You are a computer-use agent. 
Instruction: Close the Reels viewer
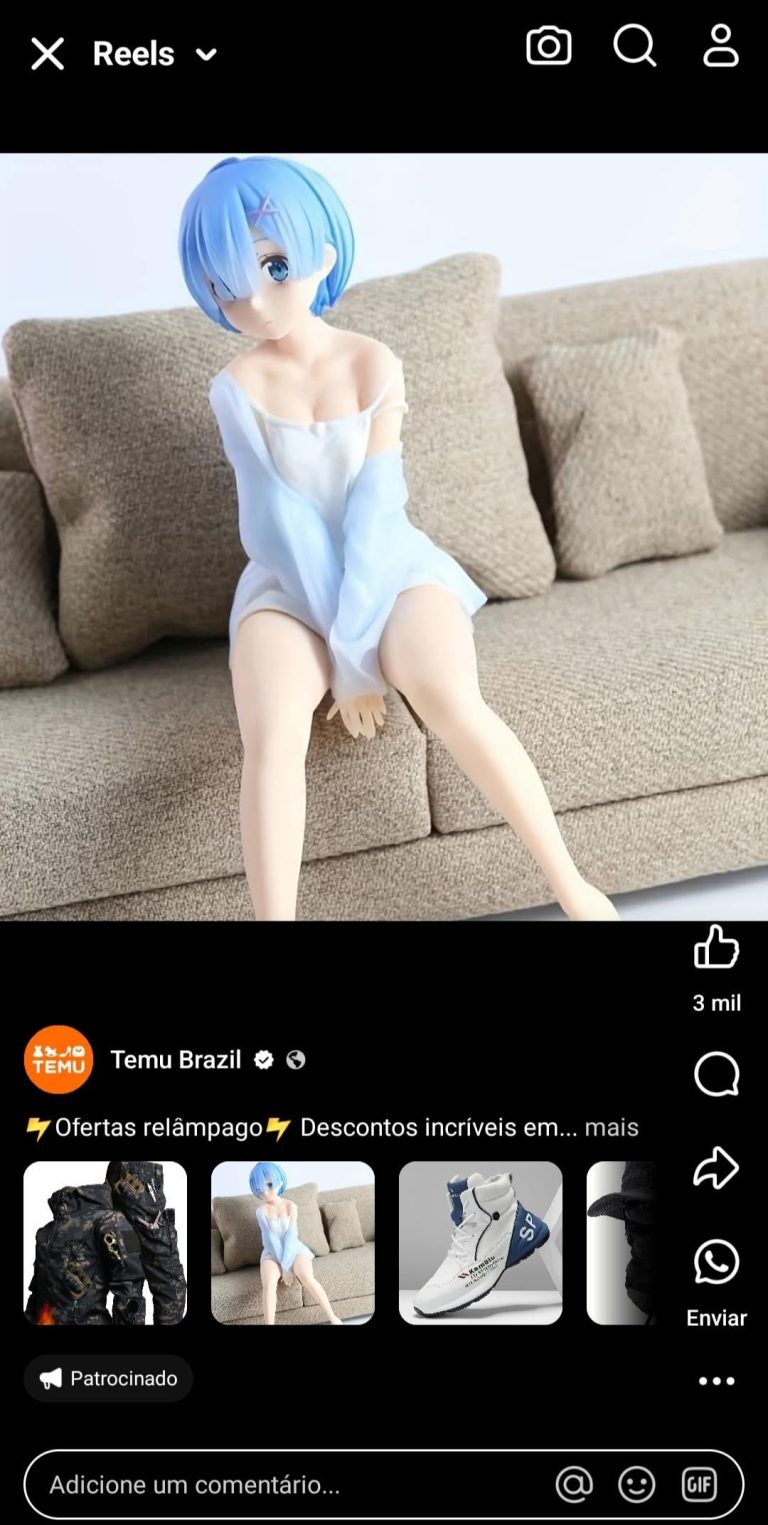(x=47, y=54)
